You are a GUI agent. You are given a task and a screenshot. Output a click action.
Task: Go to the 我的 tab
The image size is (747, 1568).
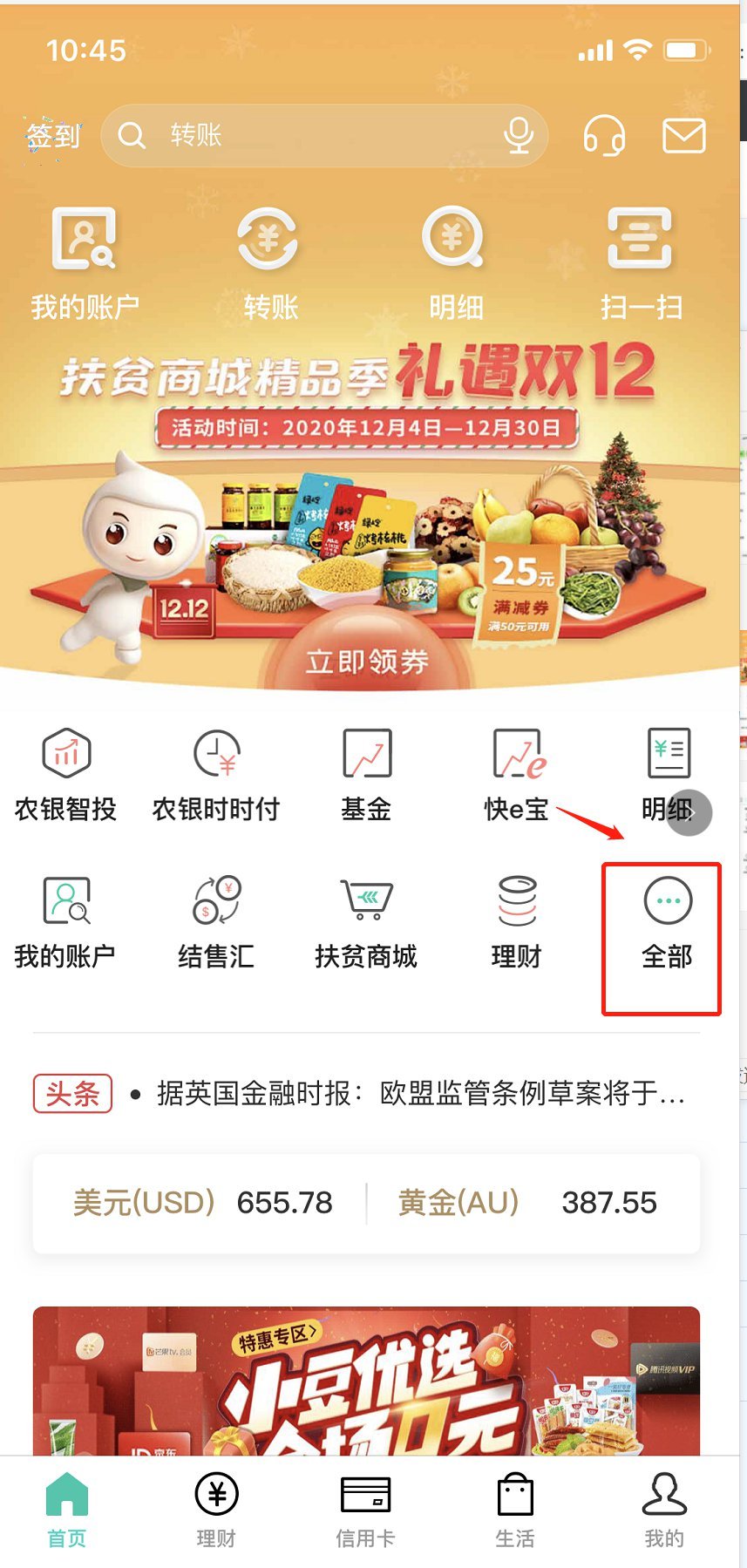pyautogui.click(x=664, y=1510)
